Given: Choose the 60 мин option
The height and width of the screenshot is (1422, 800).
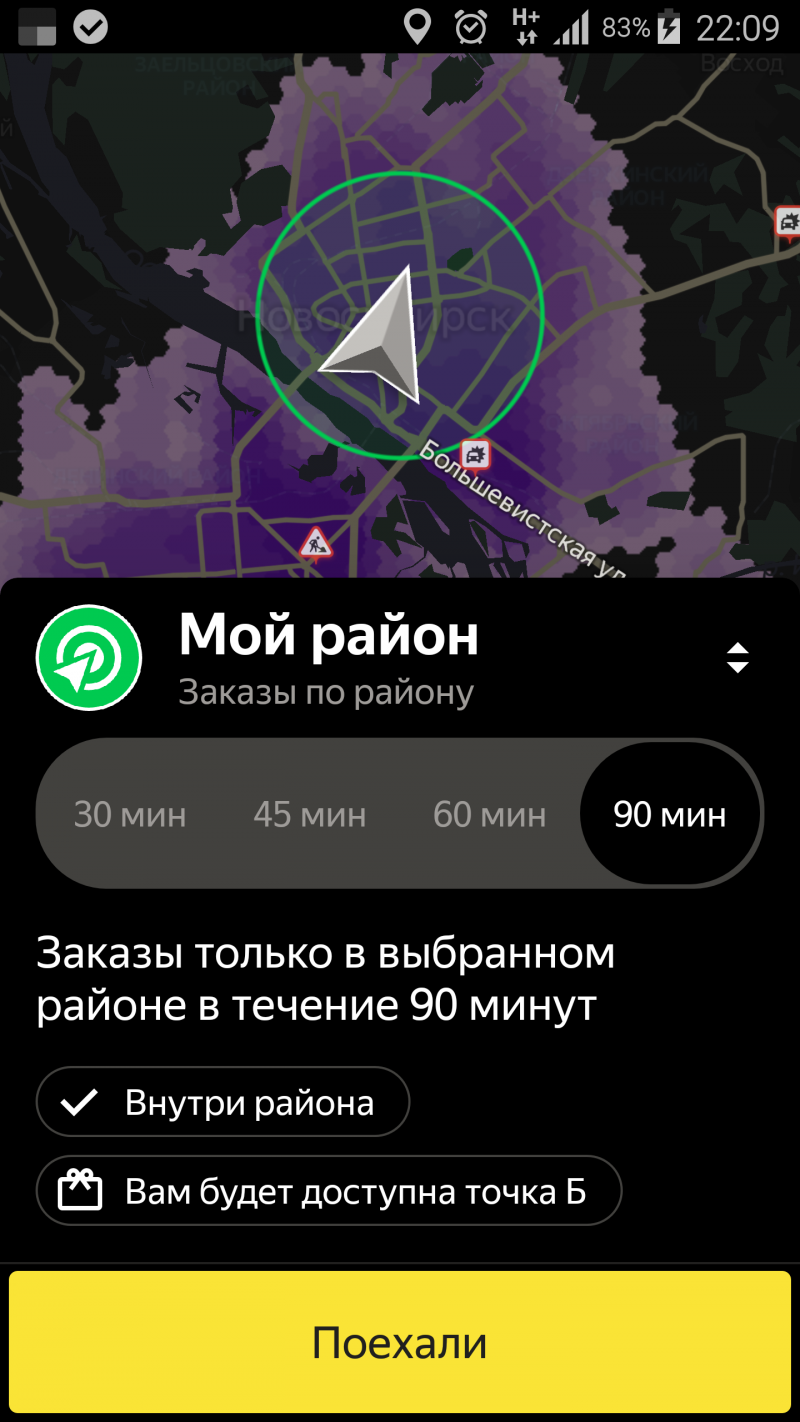Looking at the screenshot, I should pos(490,815).
